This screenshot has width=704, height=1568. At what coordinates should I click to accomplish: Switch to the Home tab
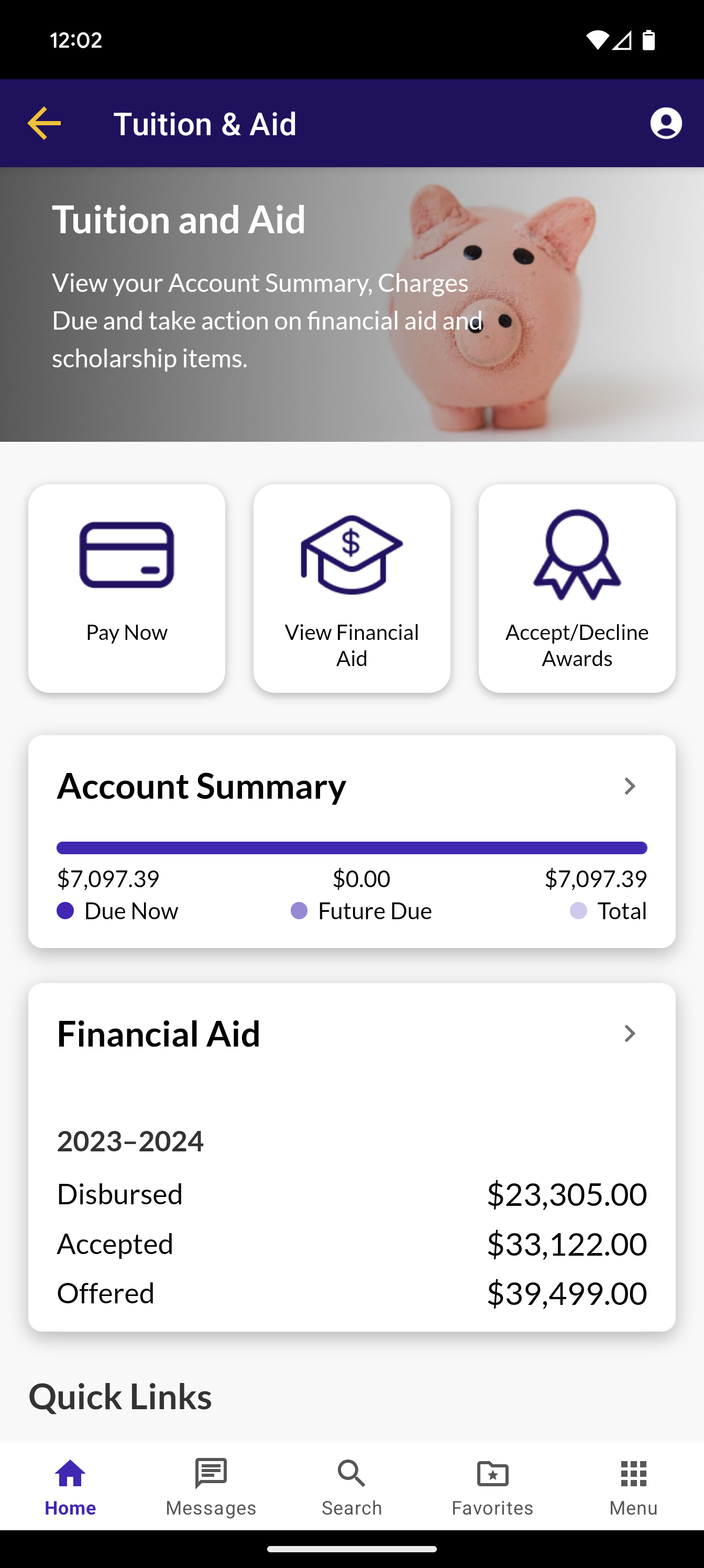coord(71,1486)
